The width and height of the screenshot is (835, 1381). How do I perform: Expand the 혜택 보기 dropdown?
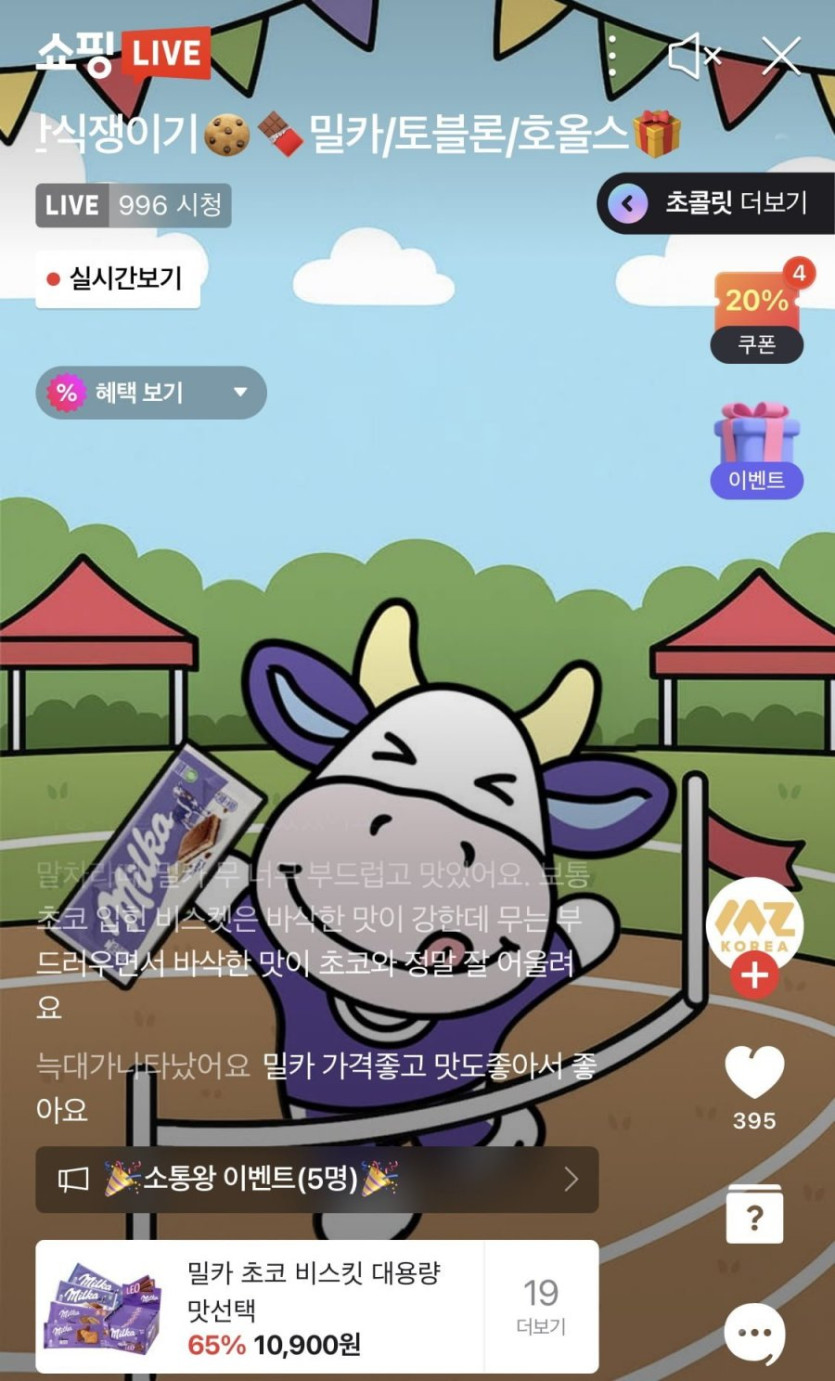pyautogui.click(x=151, y=392)
